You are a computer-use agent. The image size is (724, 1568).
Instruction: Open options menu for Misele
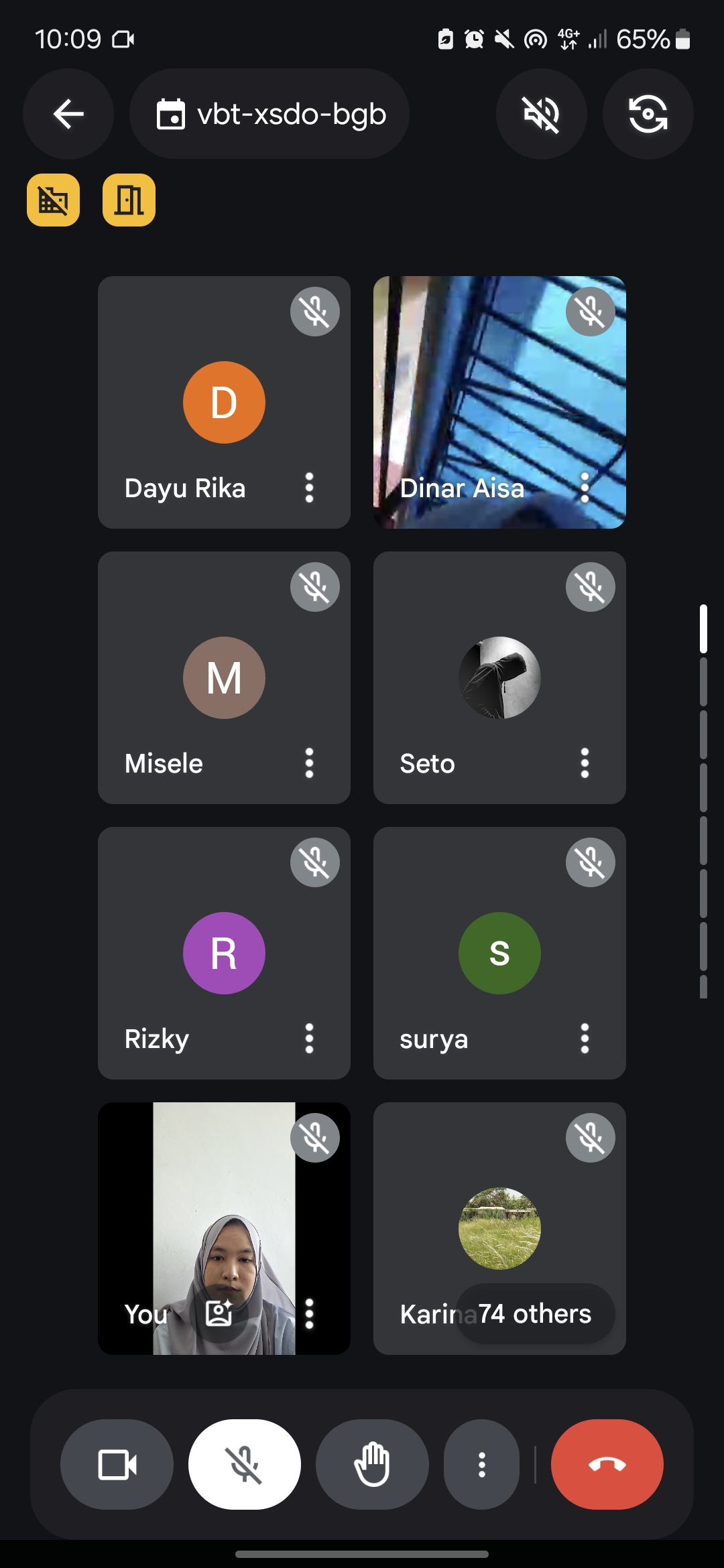309,763
